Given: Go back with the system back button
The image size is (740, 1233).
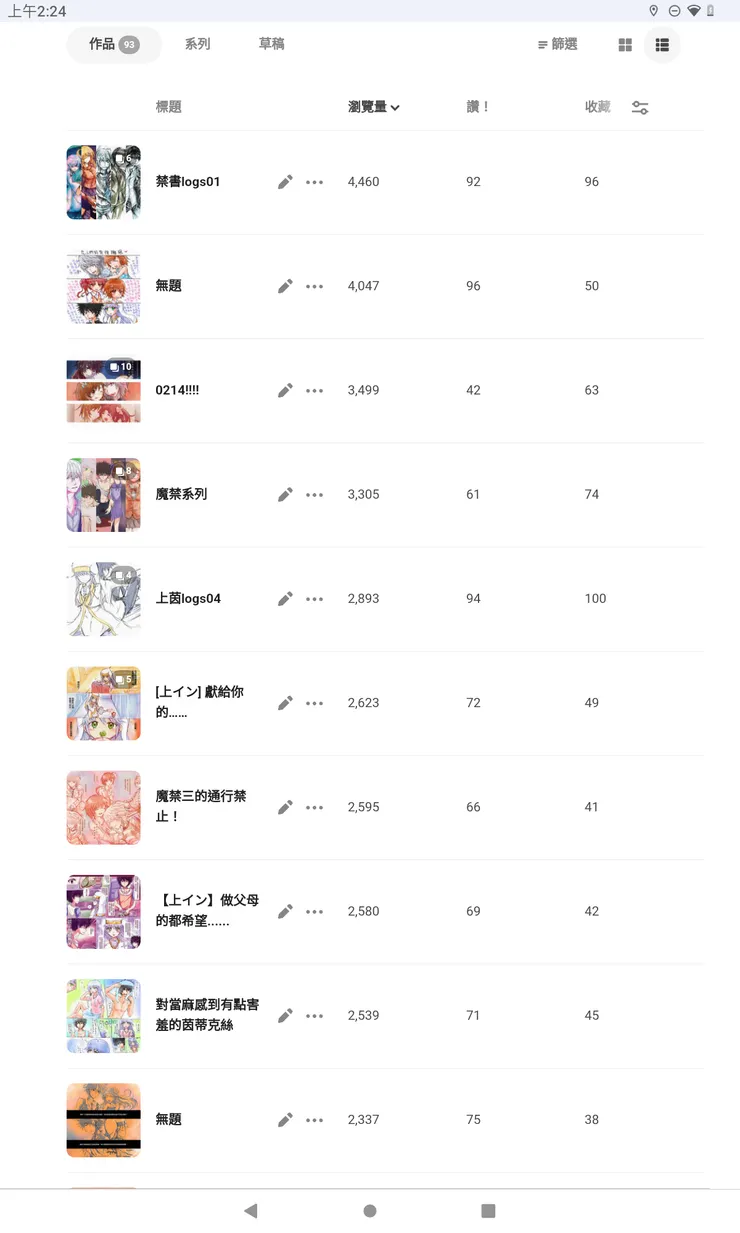Looking at the screenshot, I should point(251,1211).
